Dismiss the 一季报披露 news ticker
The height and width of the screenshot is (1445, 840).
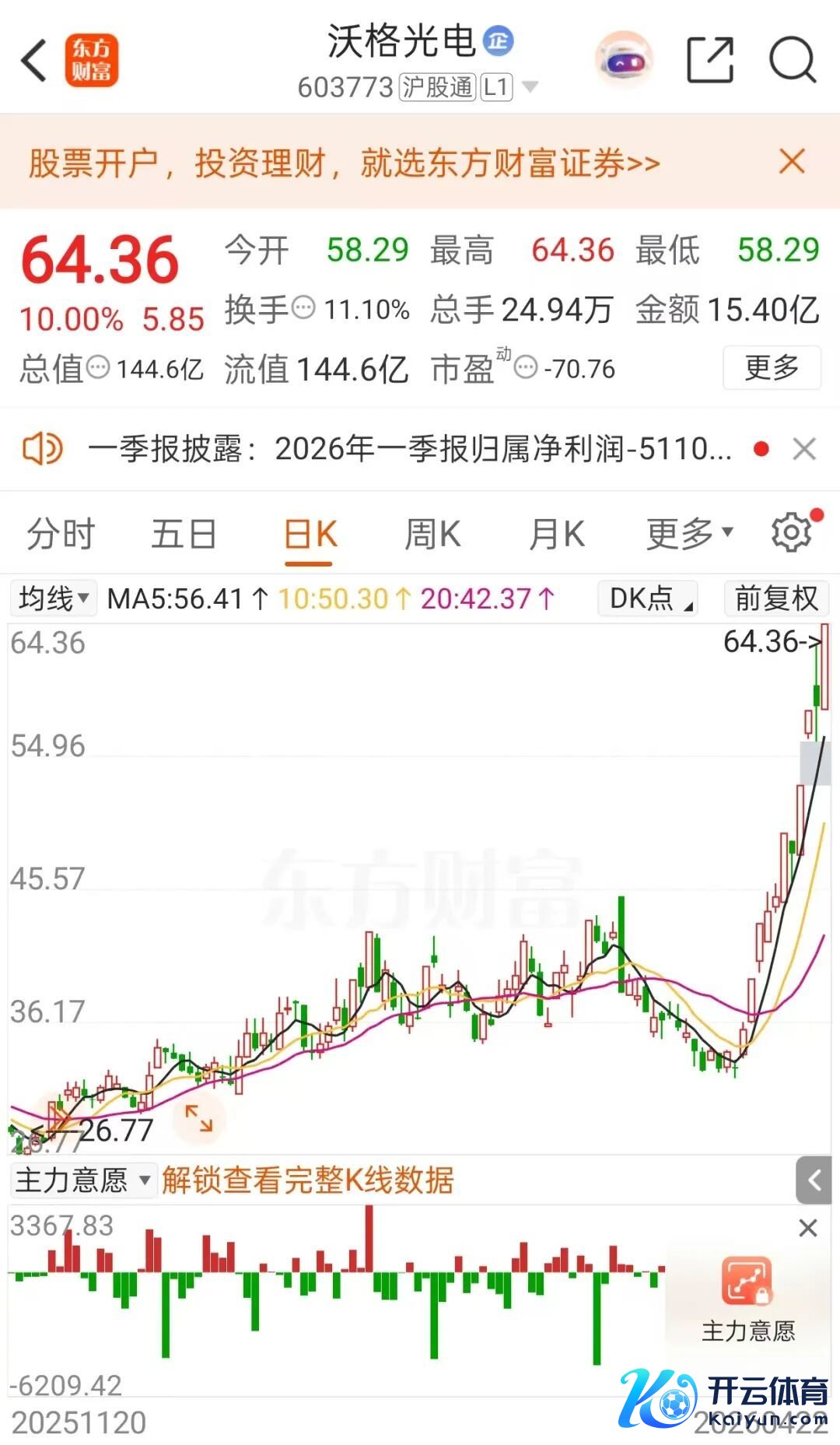[x=804, y=449]
